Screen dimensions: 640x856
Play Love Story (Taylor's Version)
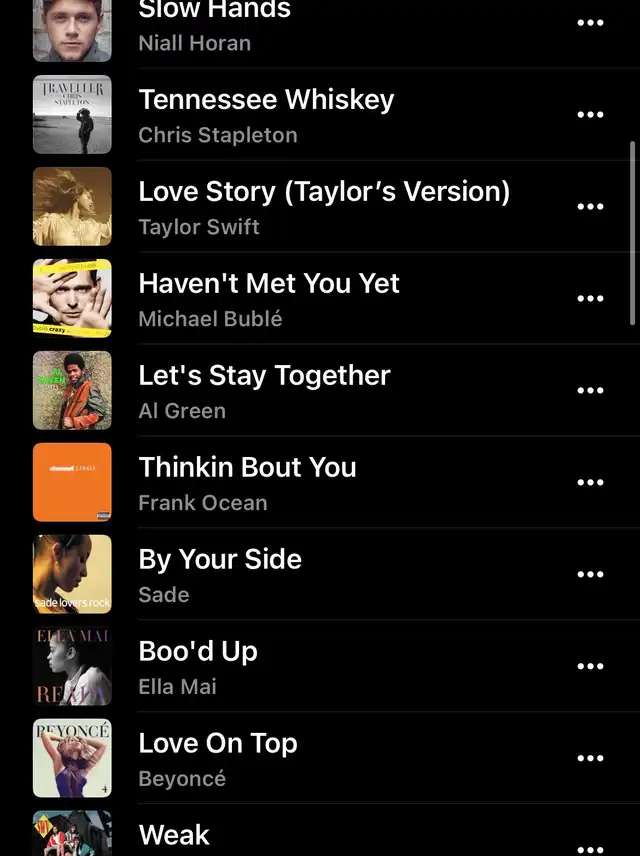323,207
